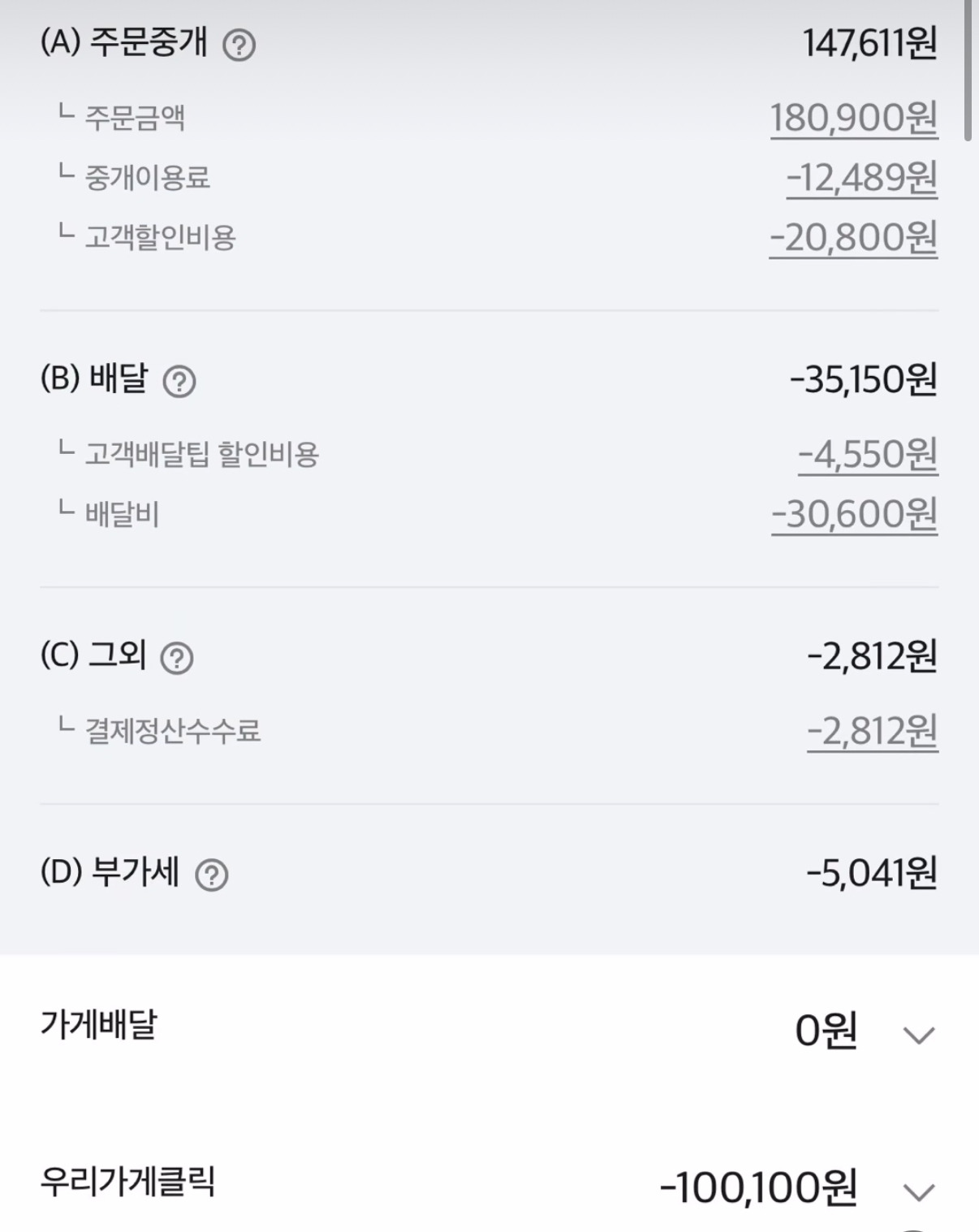
Task: Open help icon next to (B) 배달
Action: [179, 381]
